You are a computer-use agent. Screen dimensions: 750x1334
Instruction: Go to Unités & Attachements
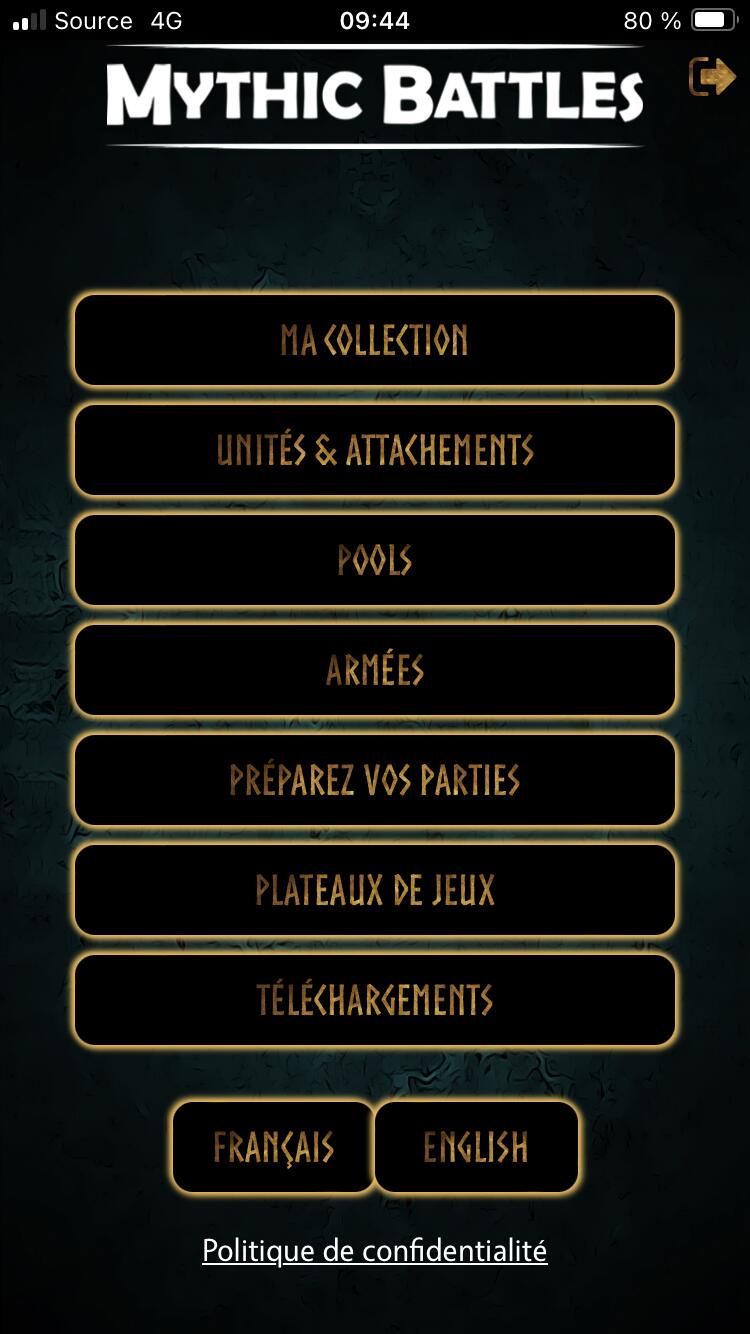(x=375, y=450)
